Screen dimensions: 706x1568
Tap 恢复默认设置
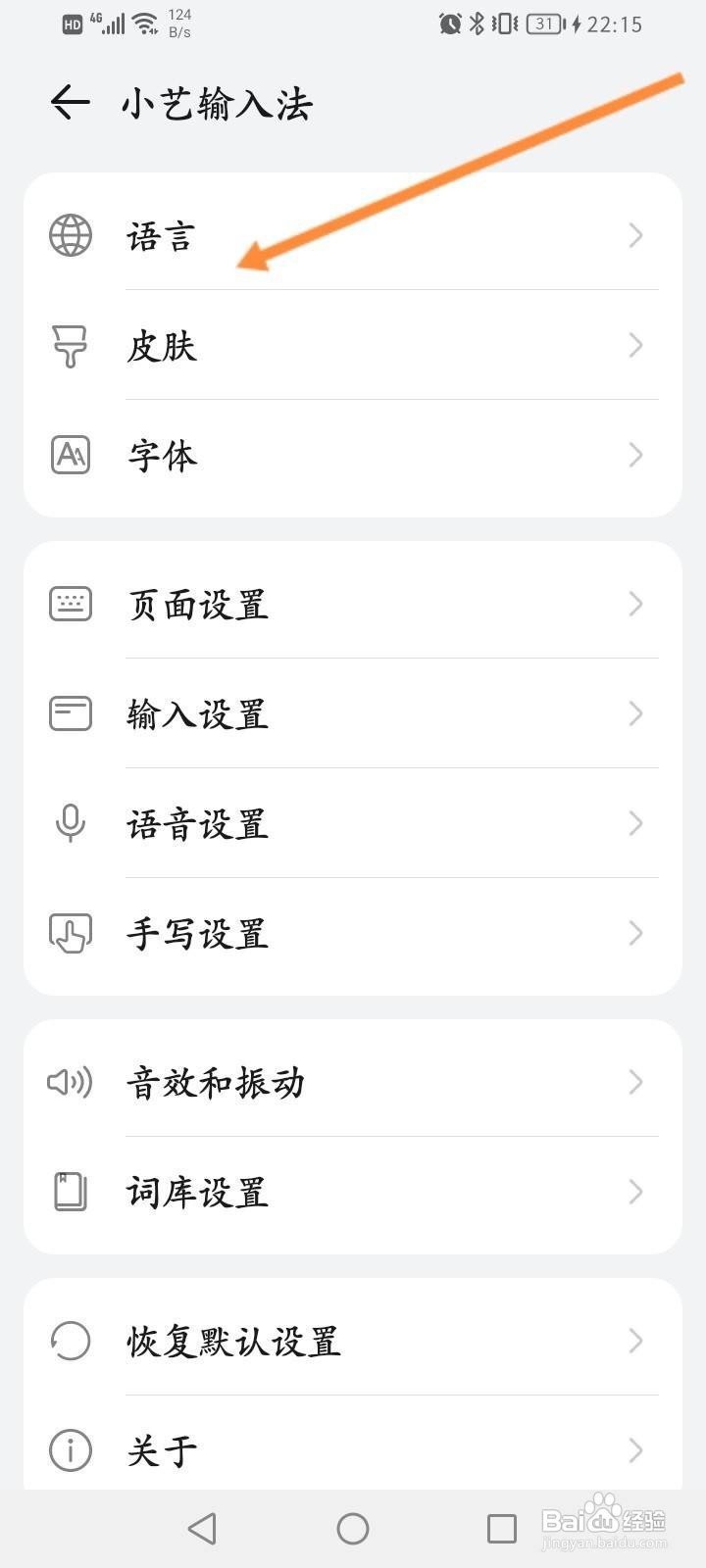coord(353,1341)
